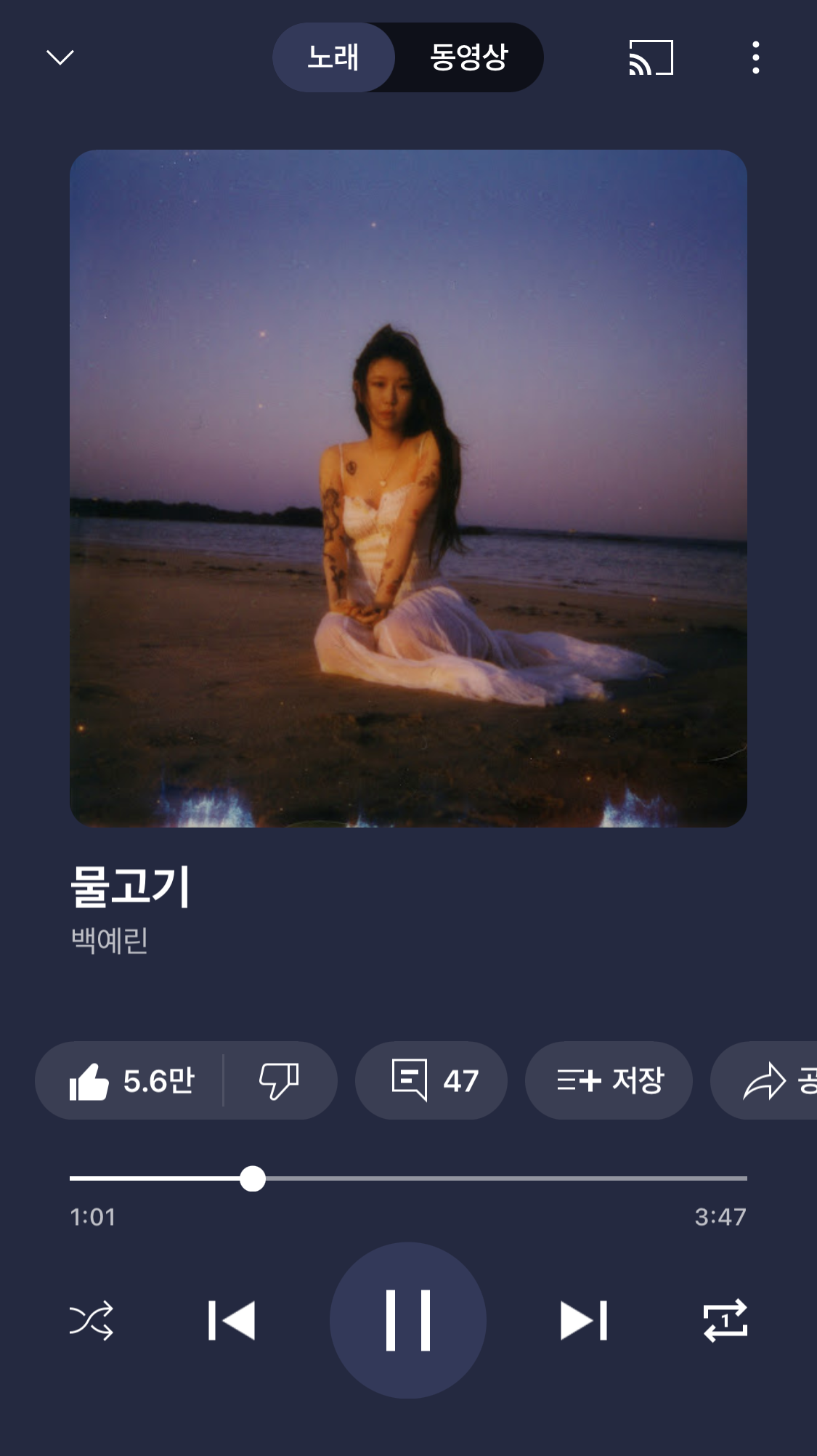Skip to the next track
Image resolution: width=817 pixels, height=1456 pixels.
584,1320
